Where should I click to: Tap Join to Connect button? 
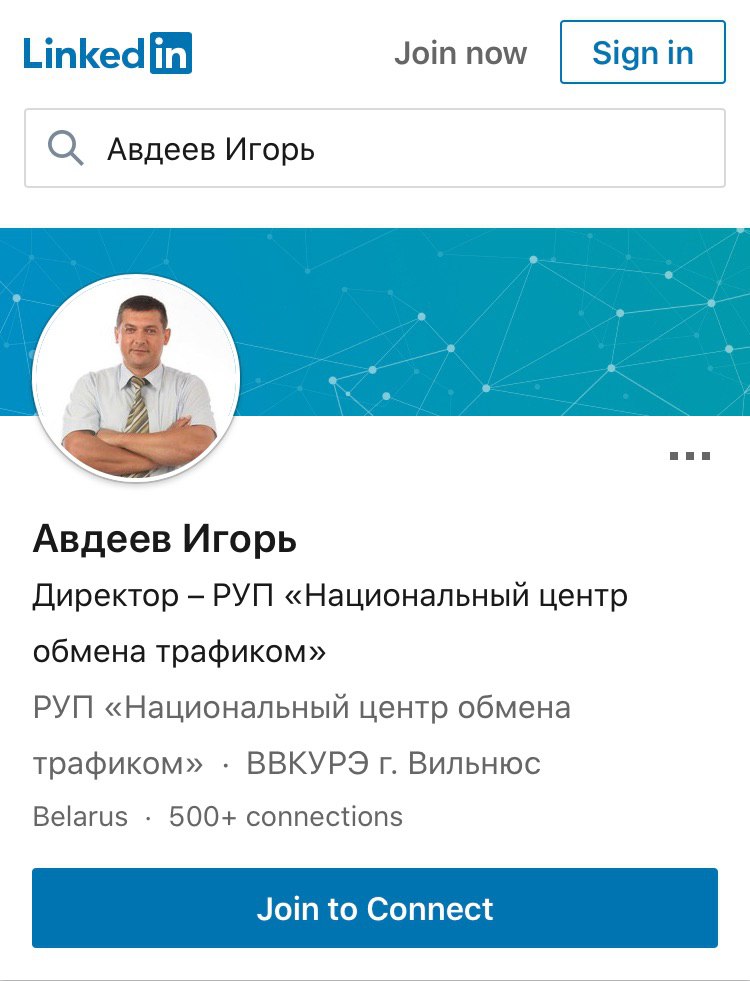pos(375,908)
